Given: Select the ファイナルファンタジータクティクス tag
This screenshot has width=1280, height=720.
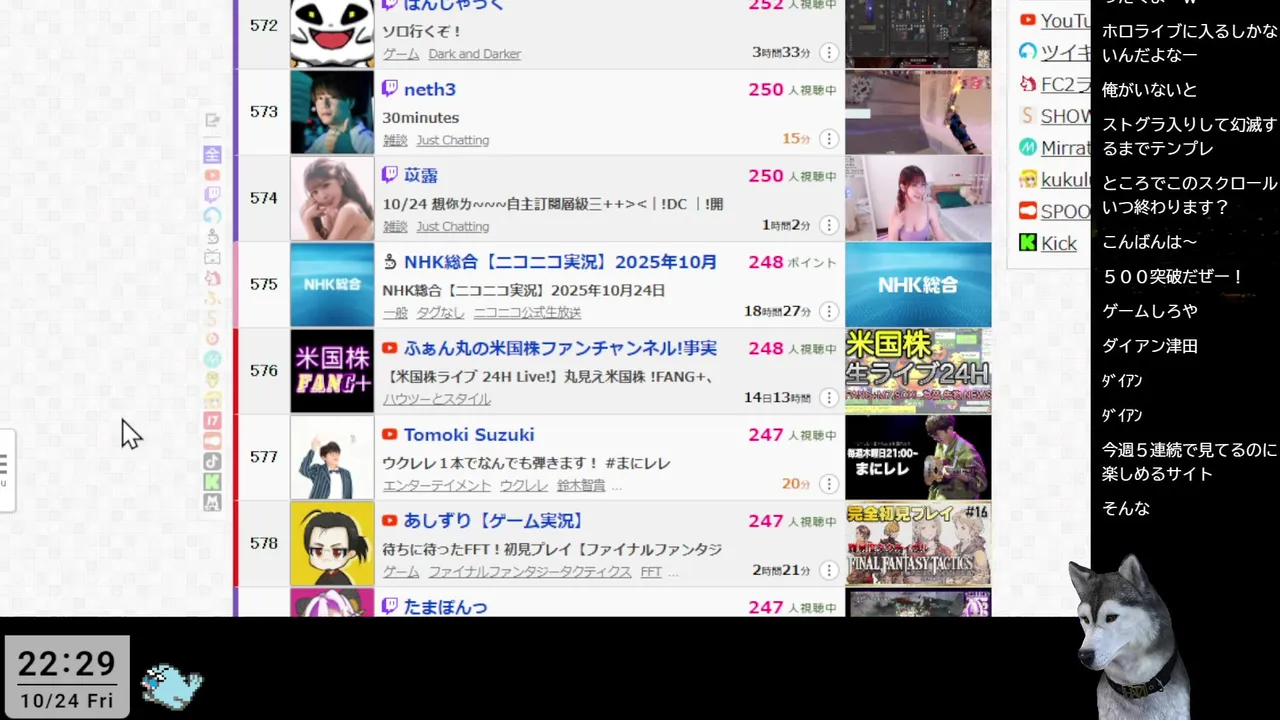Looking at the screenshot, I should 529,571.
